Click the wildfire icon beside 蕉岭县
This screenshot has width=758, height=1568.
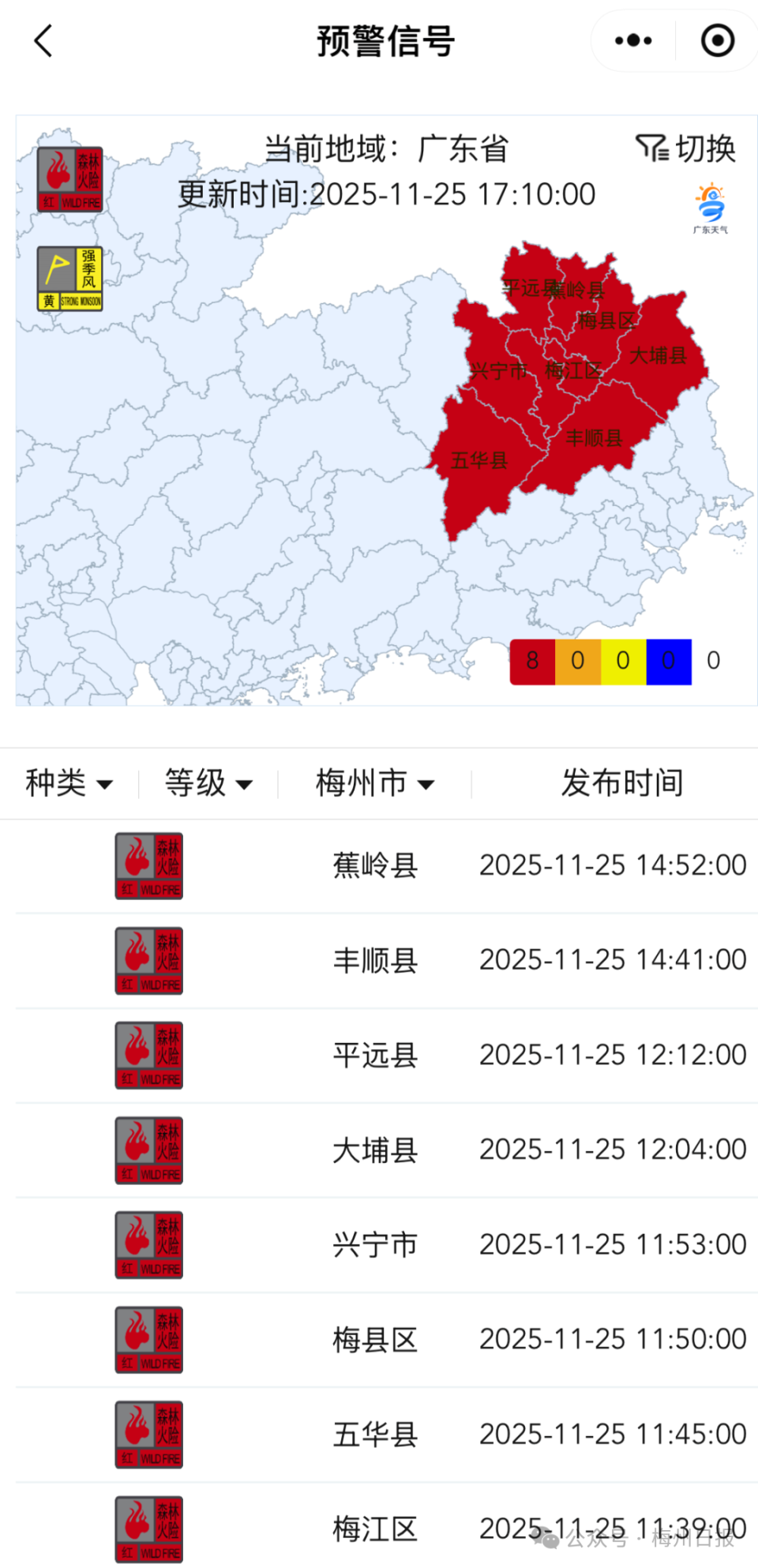(x=148, y=865)
